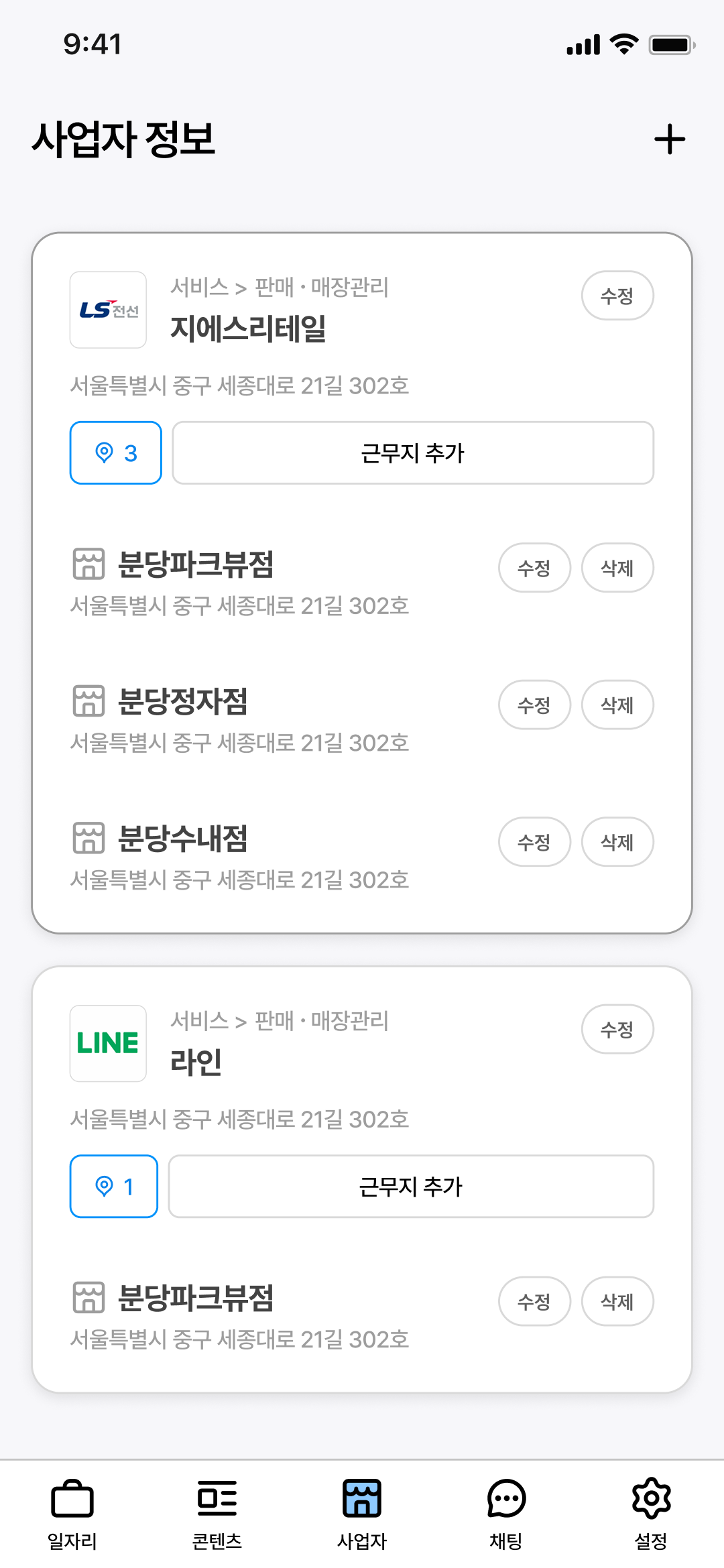Tap the plus icon to add a business
This screenshot has width=724, height=1568.
pos(670,139)
